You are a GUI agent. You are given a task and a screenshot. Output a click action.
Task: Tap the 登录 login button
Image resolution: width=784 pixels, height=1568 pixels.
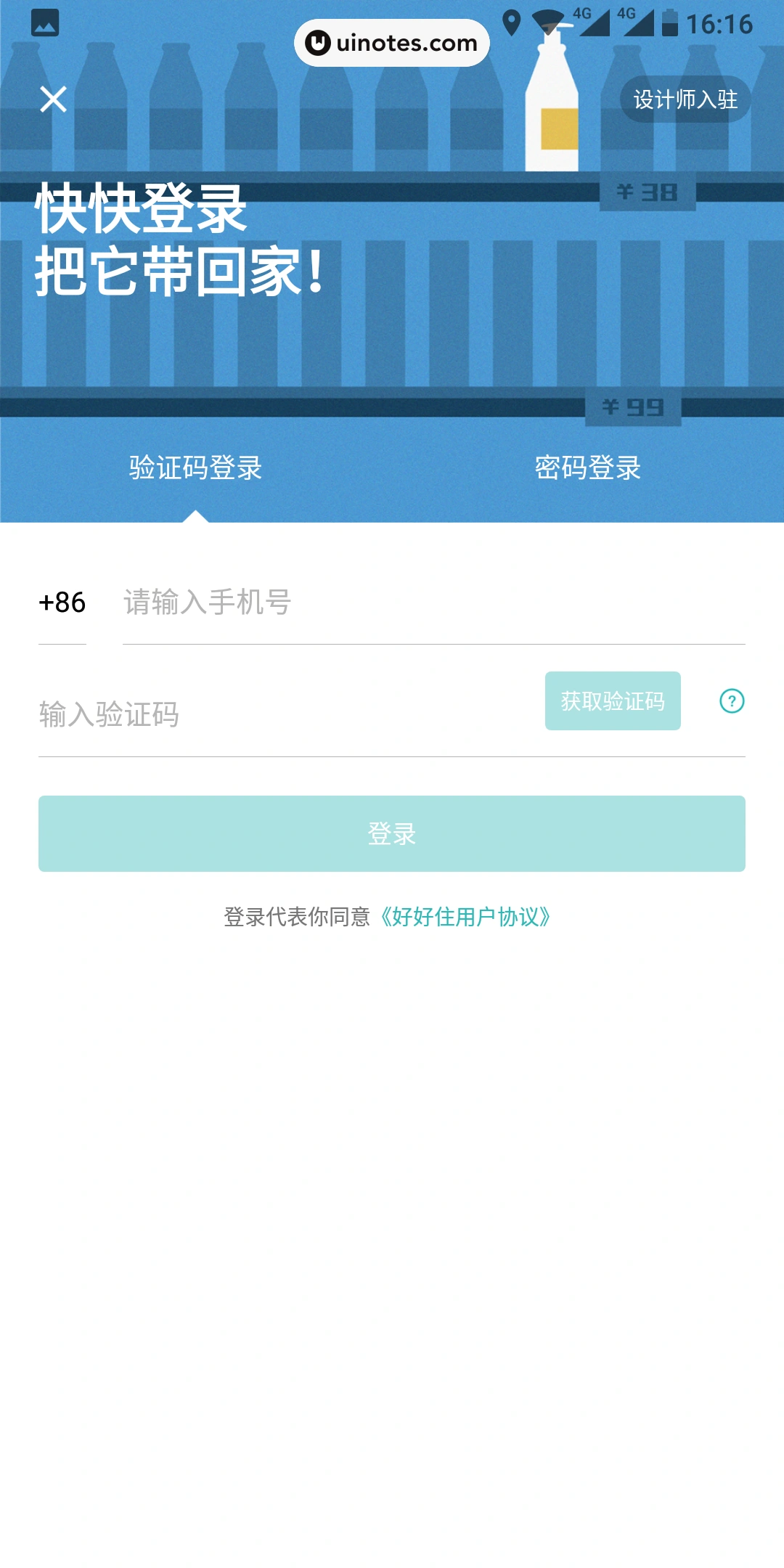(392, 833)
